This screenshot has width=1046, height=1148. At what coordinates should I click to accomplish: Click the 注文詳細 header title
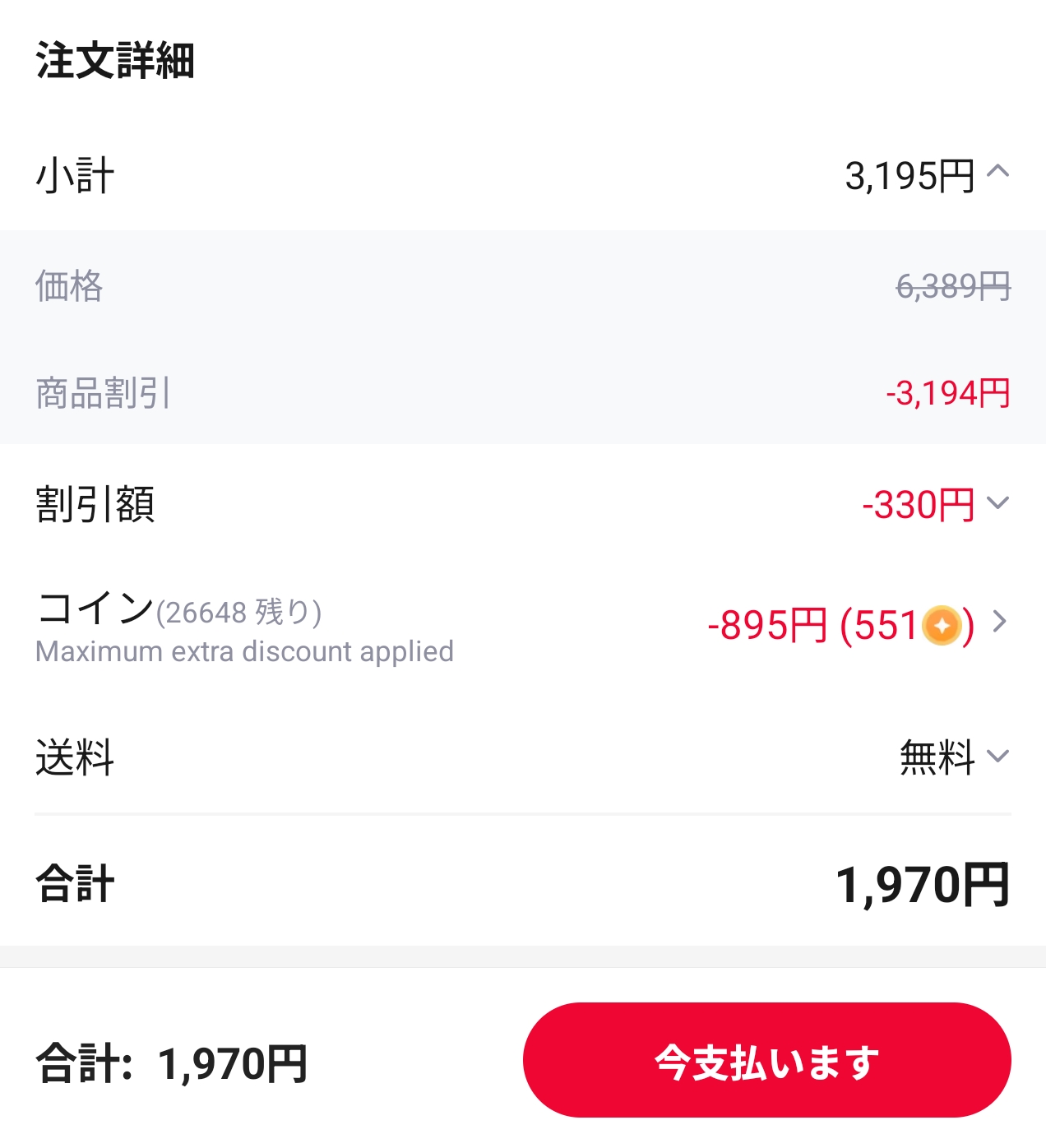(x=115, y=59)
